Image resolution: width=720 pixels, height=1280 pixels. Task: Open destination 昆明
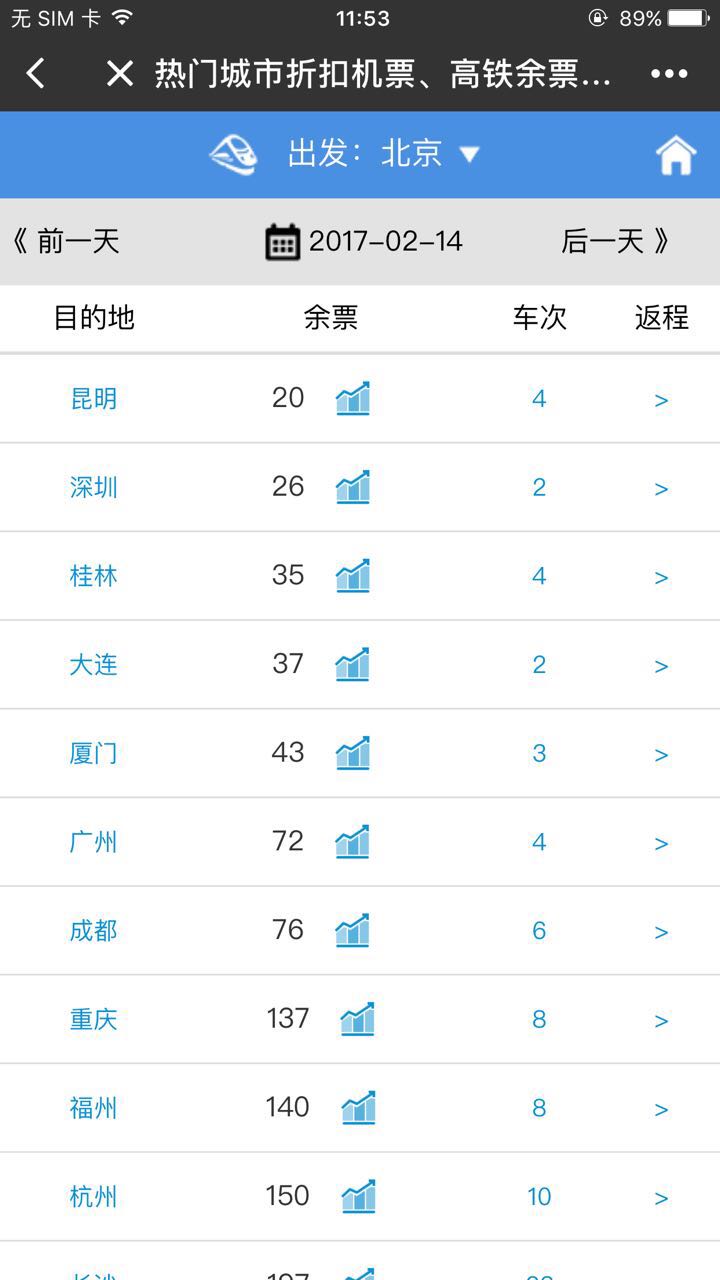(x=94, y=399)
